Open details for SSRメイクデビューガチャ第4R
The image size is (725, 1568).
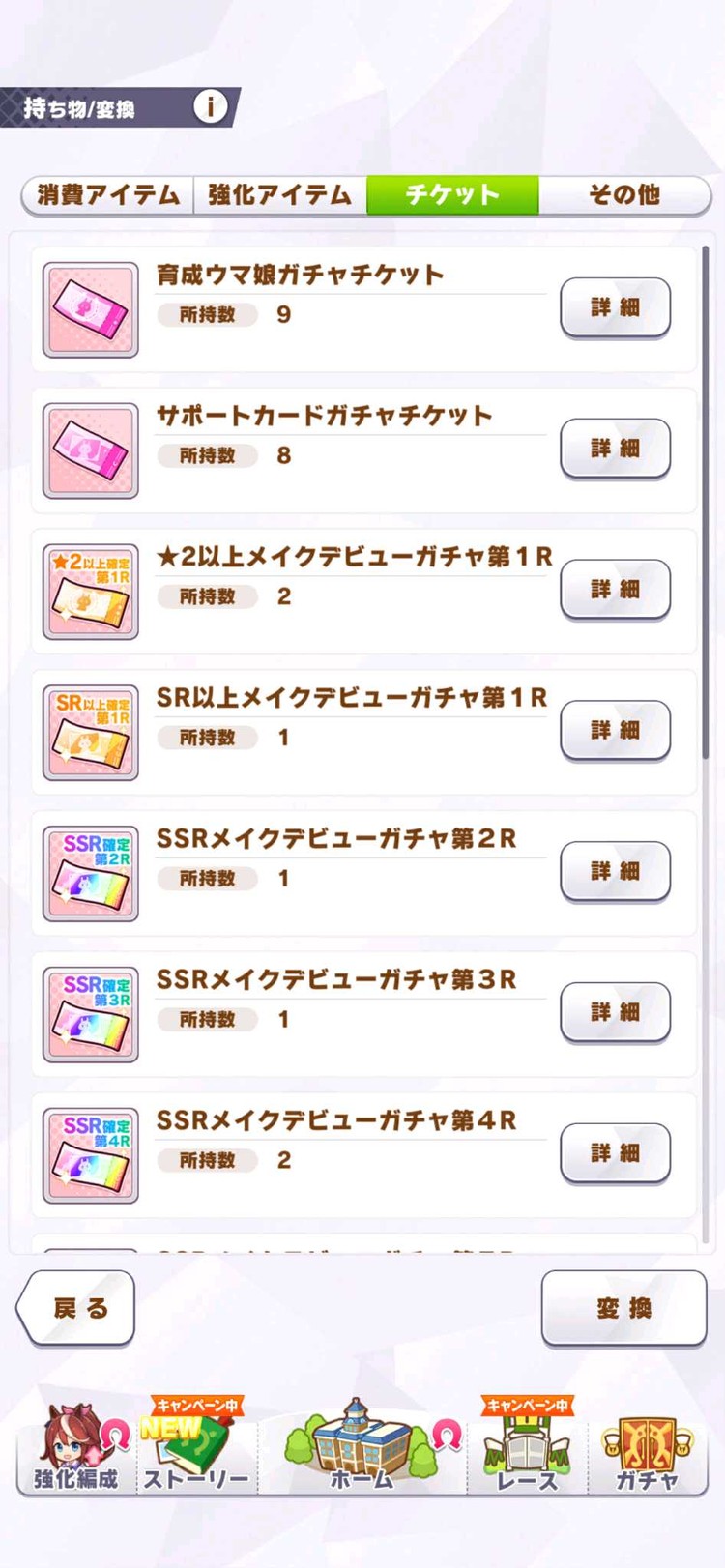click(x=615, y=1153)
